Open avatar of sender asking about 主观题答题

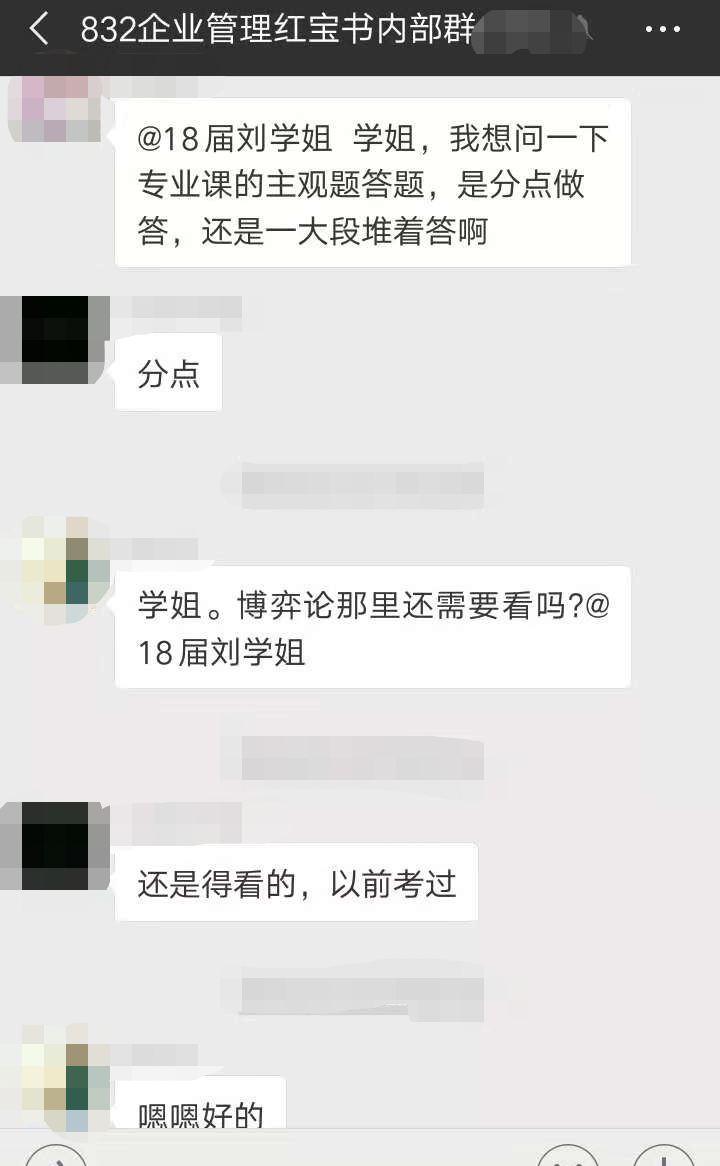pyautogui.click(x=55, y=110)
